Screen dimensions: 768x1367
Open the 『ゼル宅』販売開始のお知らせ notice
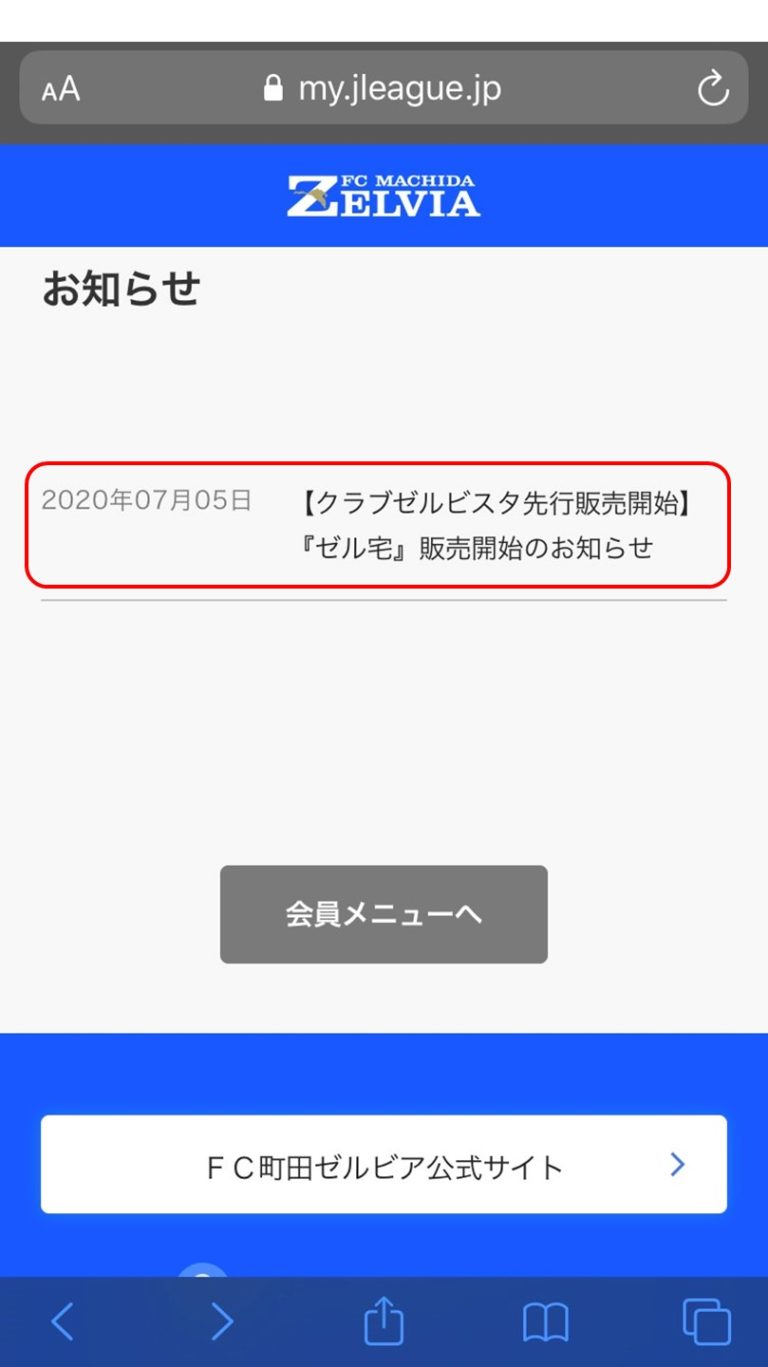coord(495,526)
